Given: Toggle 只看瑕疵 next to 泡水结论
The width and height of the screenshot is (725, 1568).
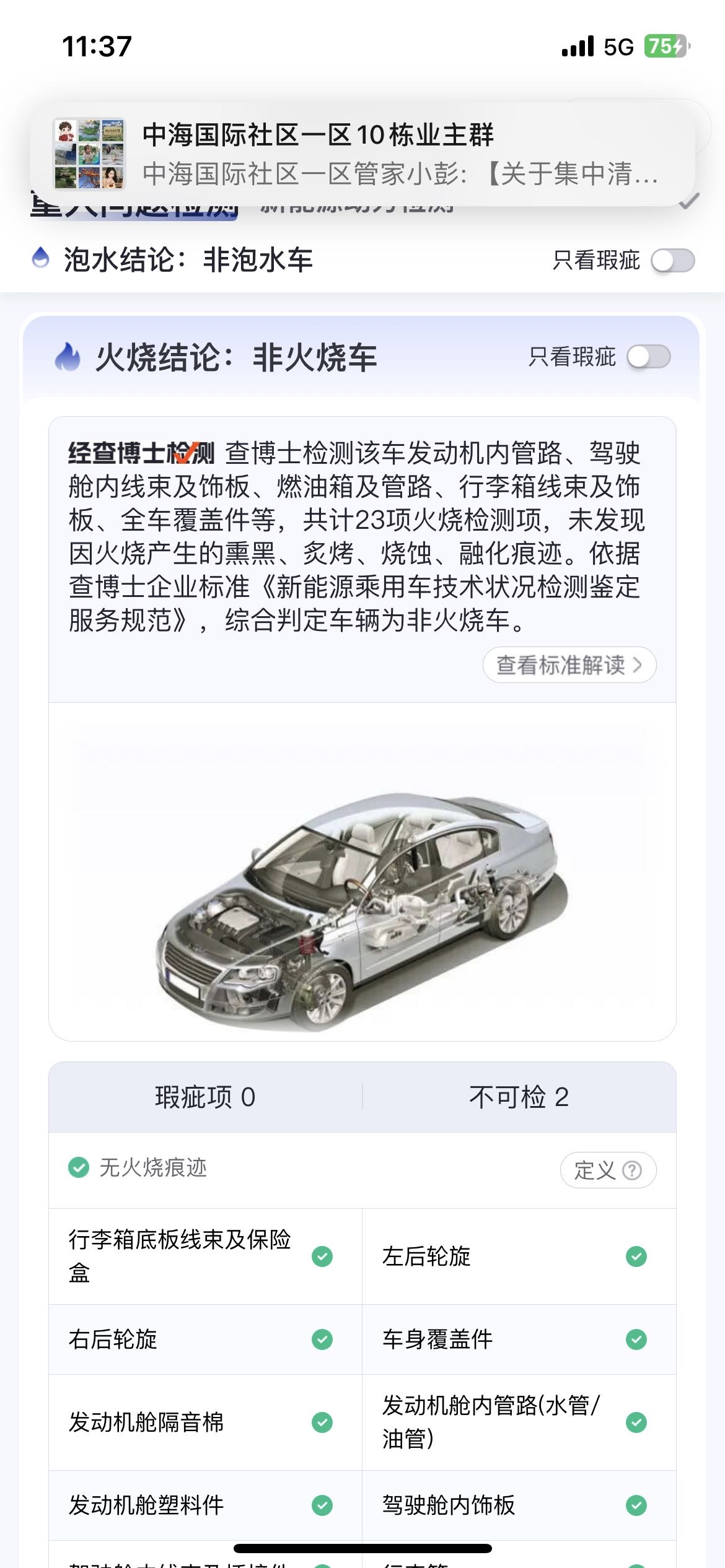Looking at the screenshot, I should 673,261.
